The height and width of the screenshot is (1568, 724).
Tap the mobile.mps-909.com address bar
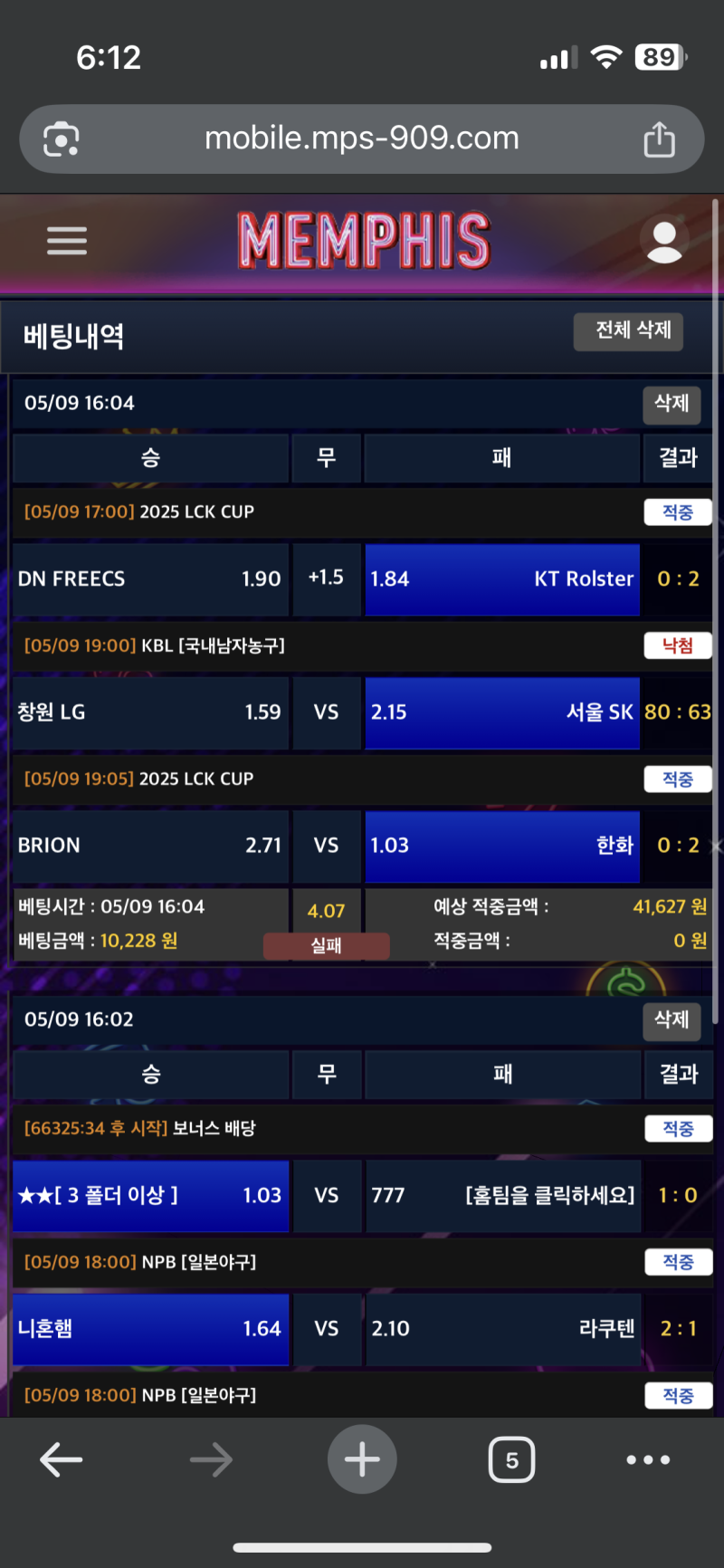[x=362, y=139]
